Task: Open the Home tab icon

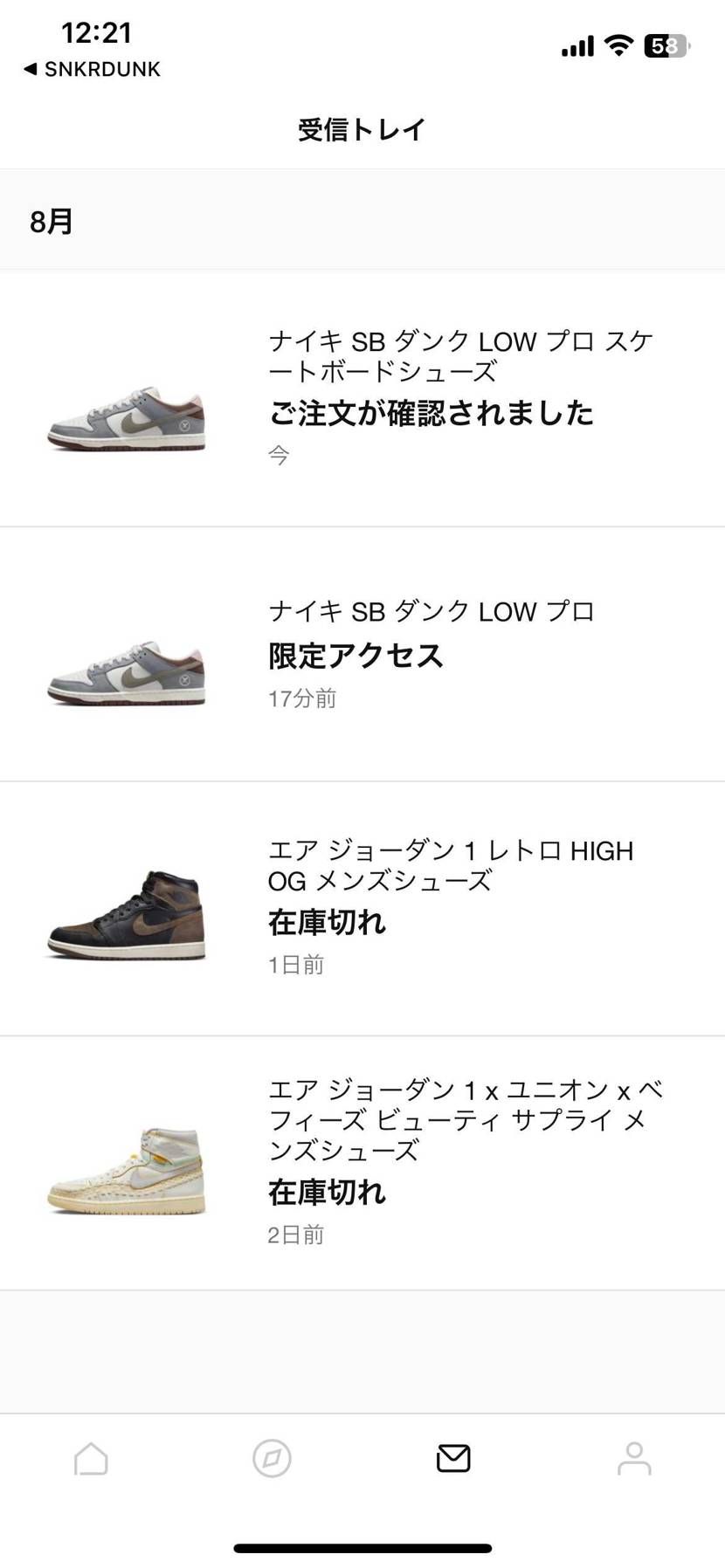Action: point(90,1458)
